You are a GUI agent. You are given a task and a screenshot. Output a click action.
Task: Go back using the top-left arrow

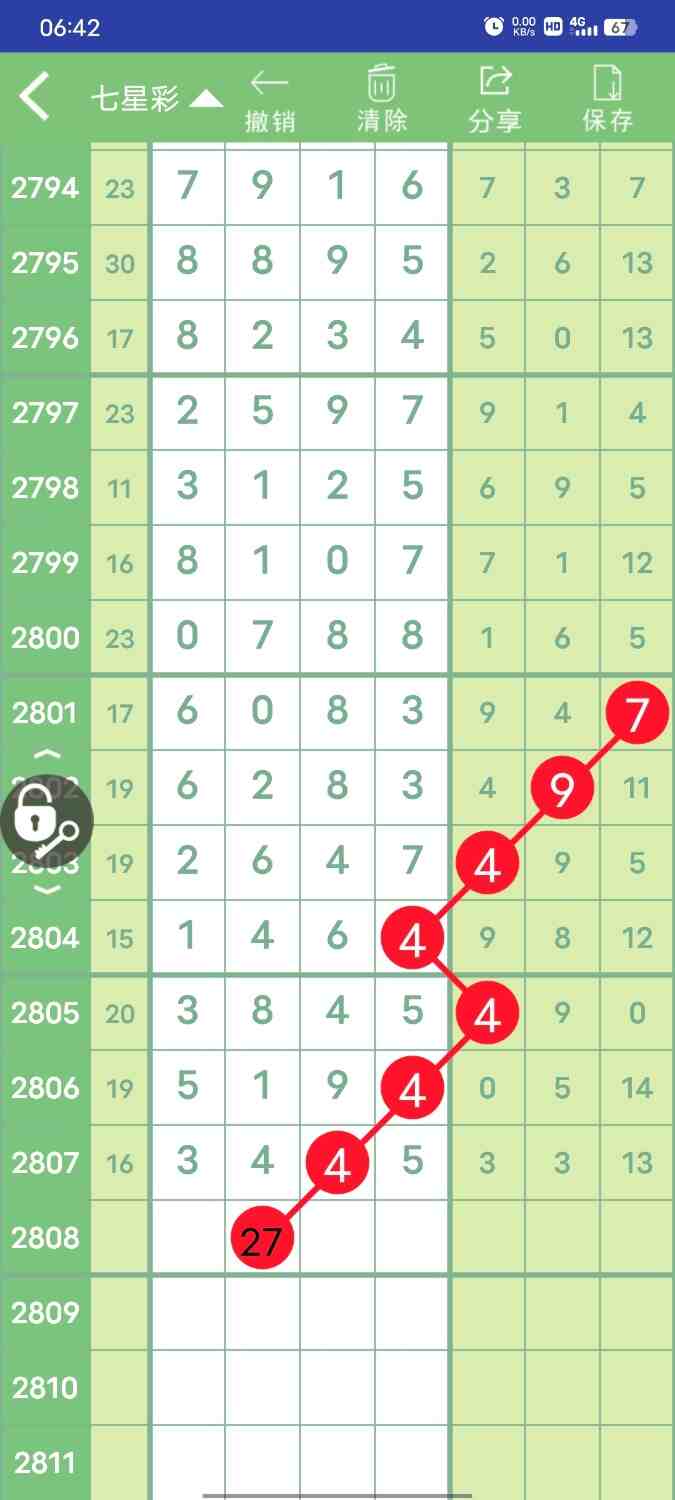tap(35, 98)
